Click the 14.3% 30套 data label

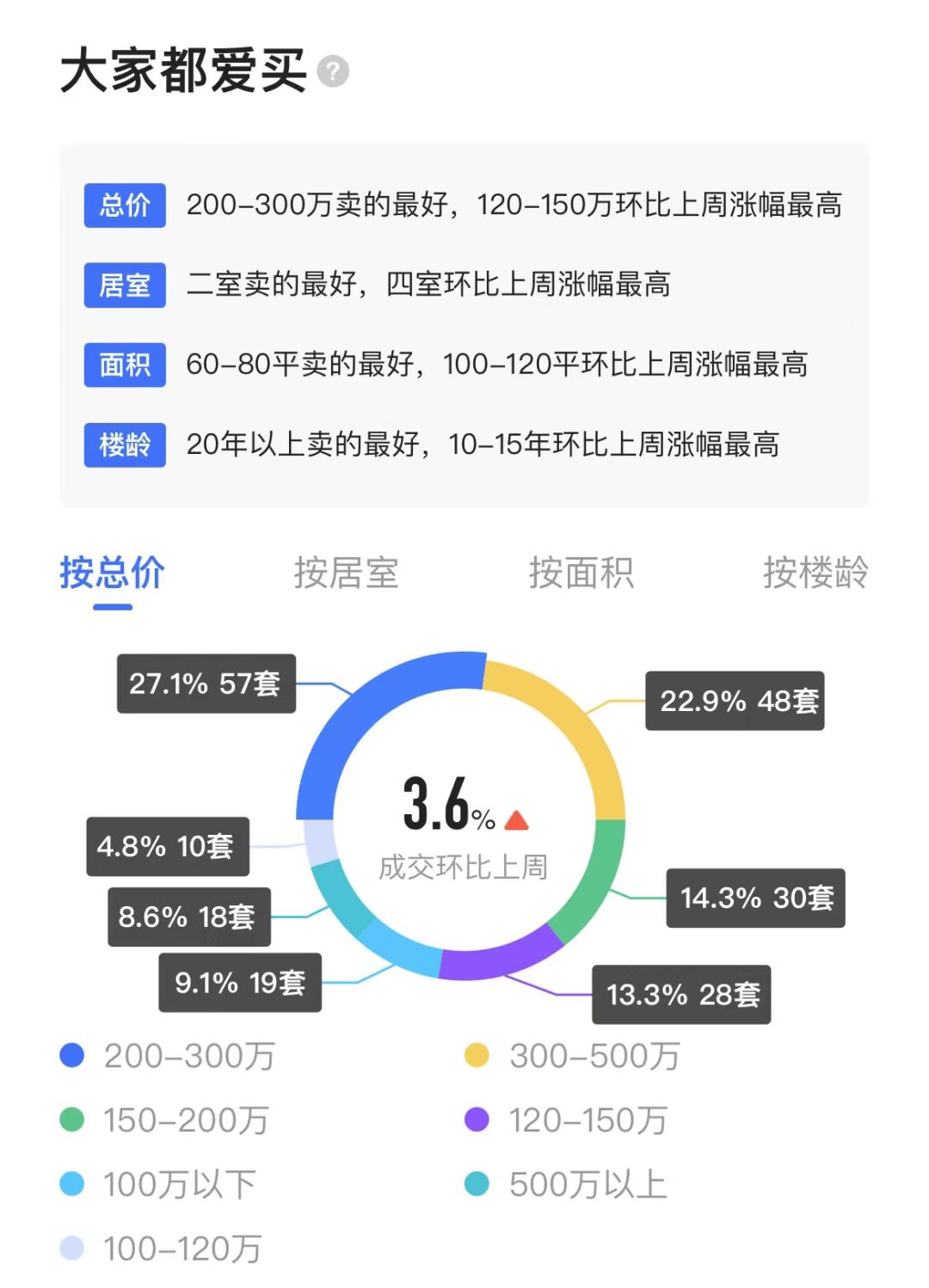[x=754, y=899]
